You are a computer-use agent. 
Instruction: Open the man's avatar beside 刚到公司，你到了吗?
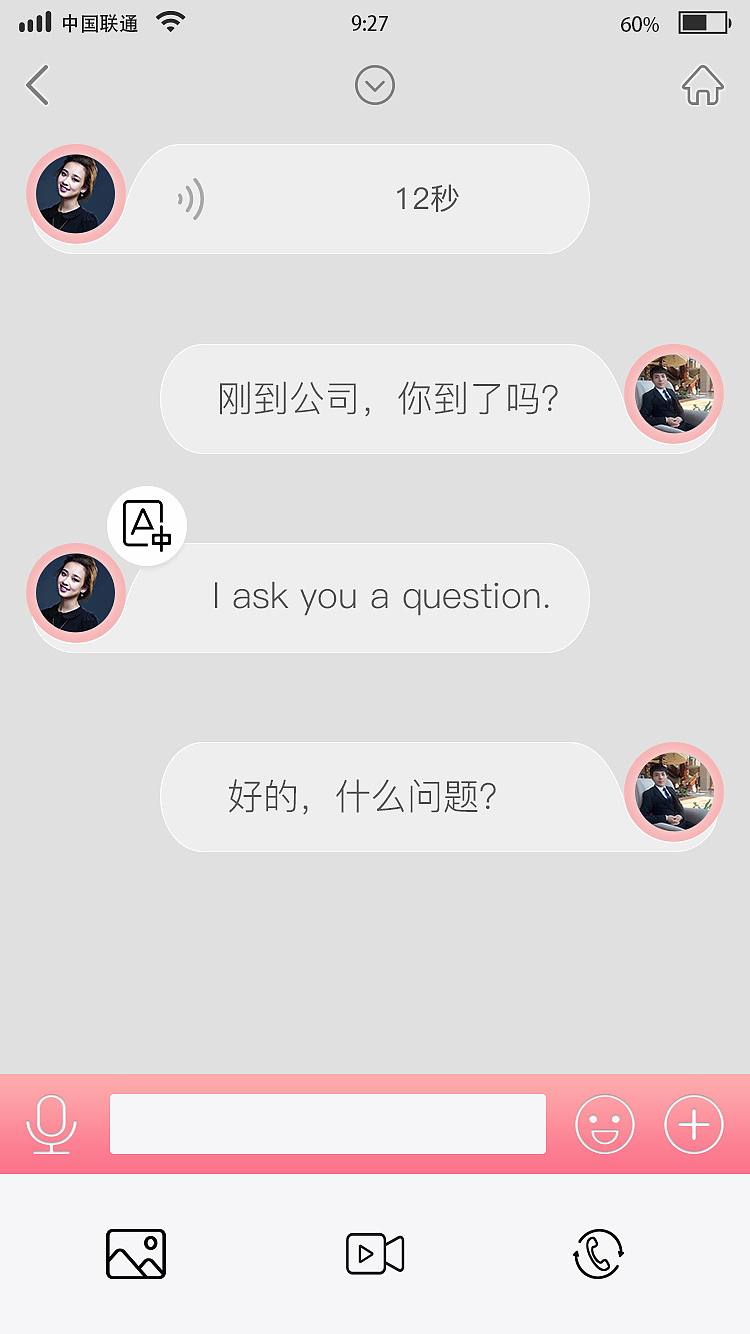673,394
